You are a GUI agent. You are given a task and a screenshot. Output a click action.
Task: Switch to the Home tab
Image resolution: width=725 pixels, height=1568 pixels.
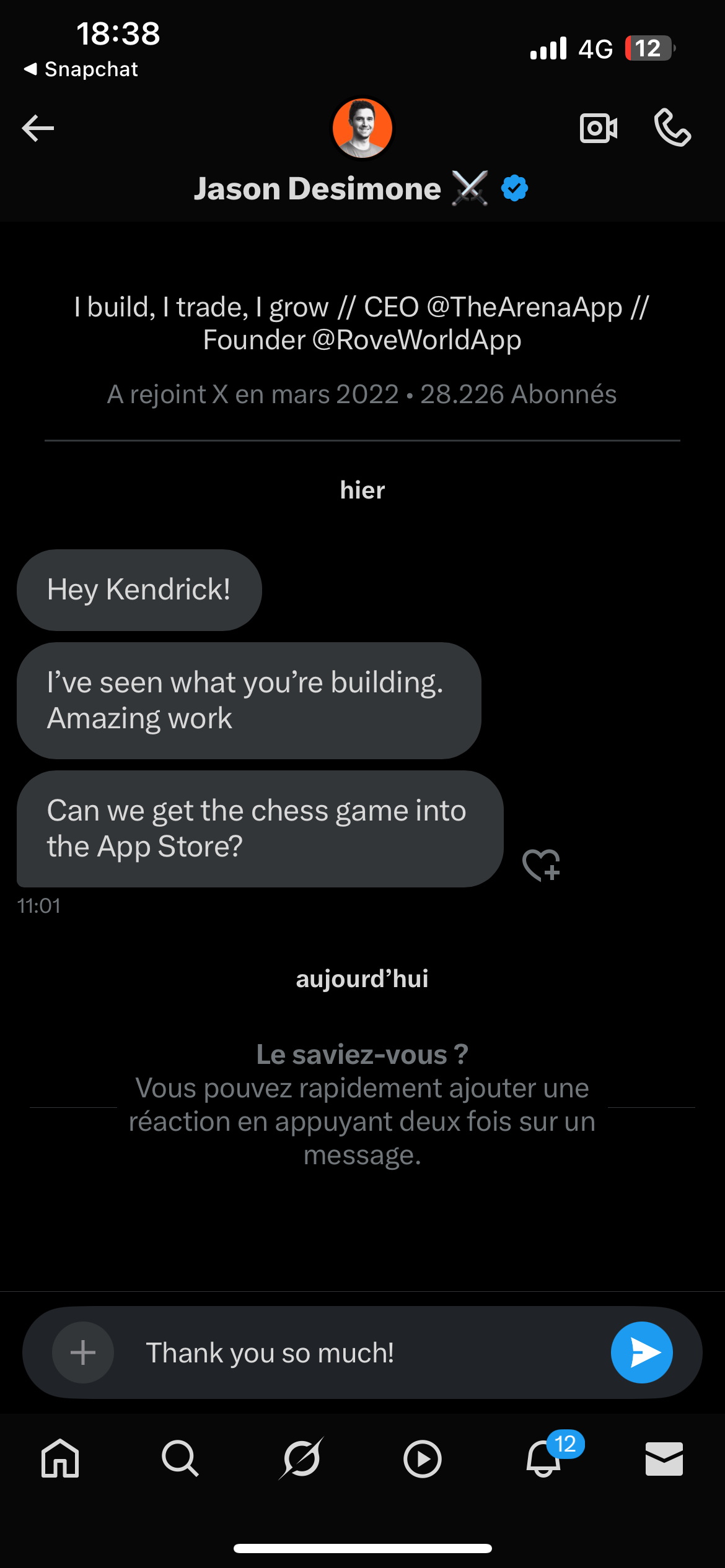[x=60, y=1458]
